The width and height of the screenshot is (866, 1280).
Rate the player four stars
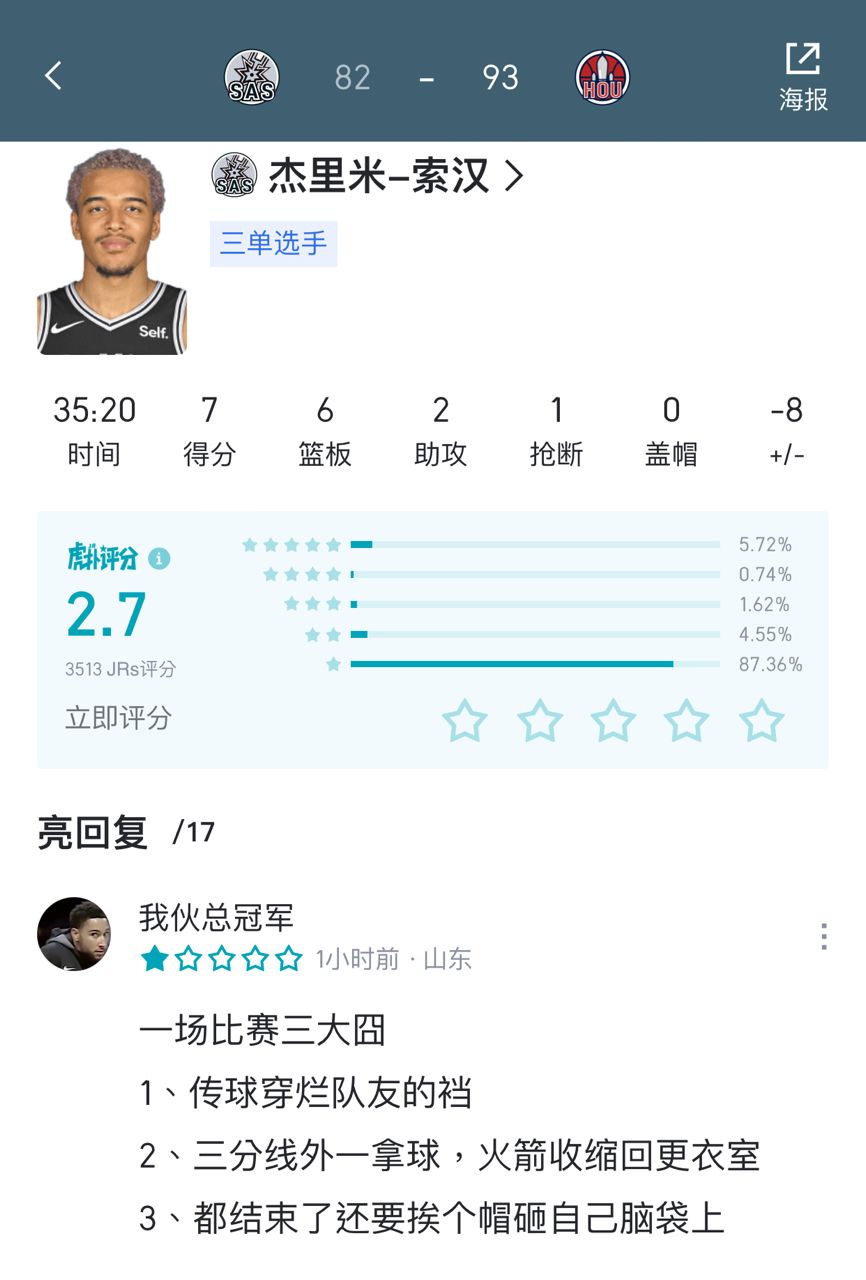point(687,720)
